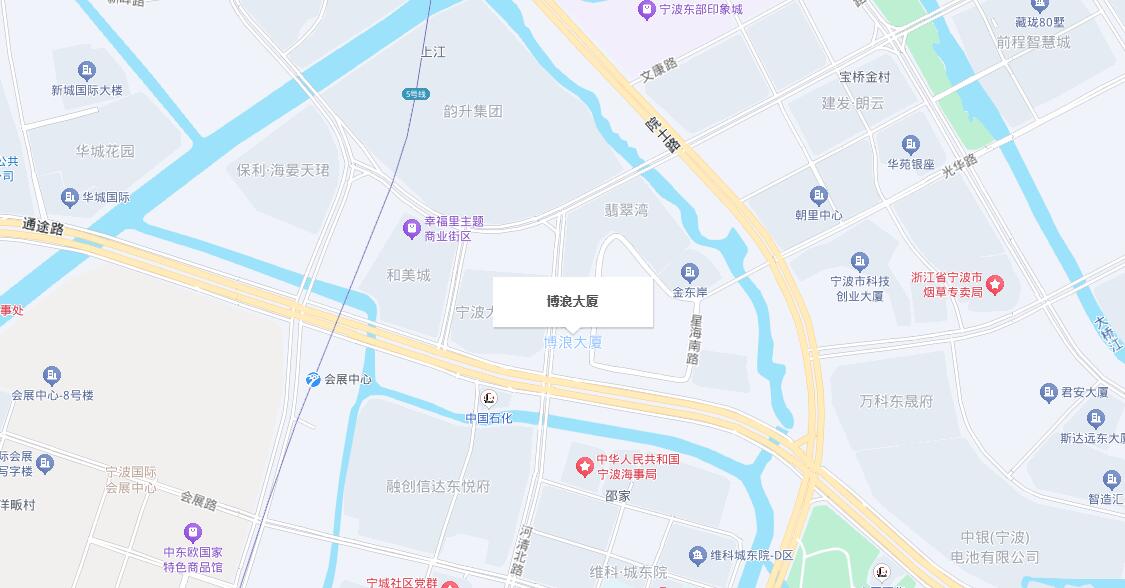The height and width of the screenshot is (588, 1125).
Task: Tap the 中国石化 gas station marker
Action: (x=489, y=398)
